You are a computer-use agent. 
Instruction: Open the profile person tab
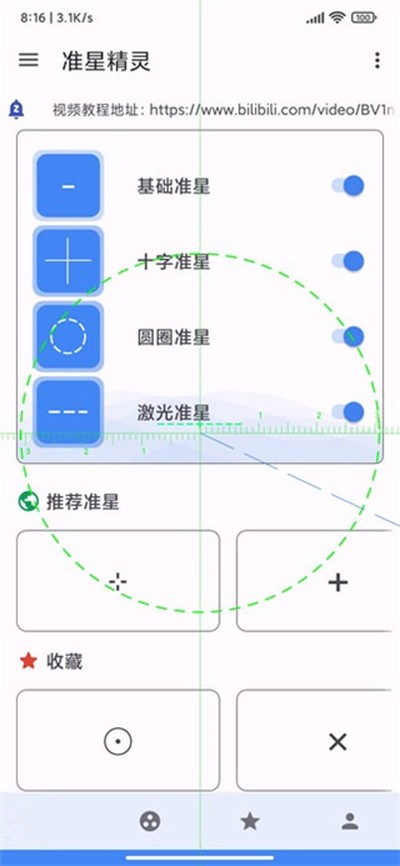point(350,821)
